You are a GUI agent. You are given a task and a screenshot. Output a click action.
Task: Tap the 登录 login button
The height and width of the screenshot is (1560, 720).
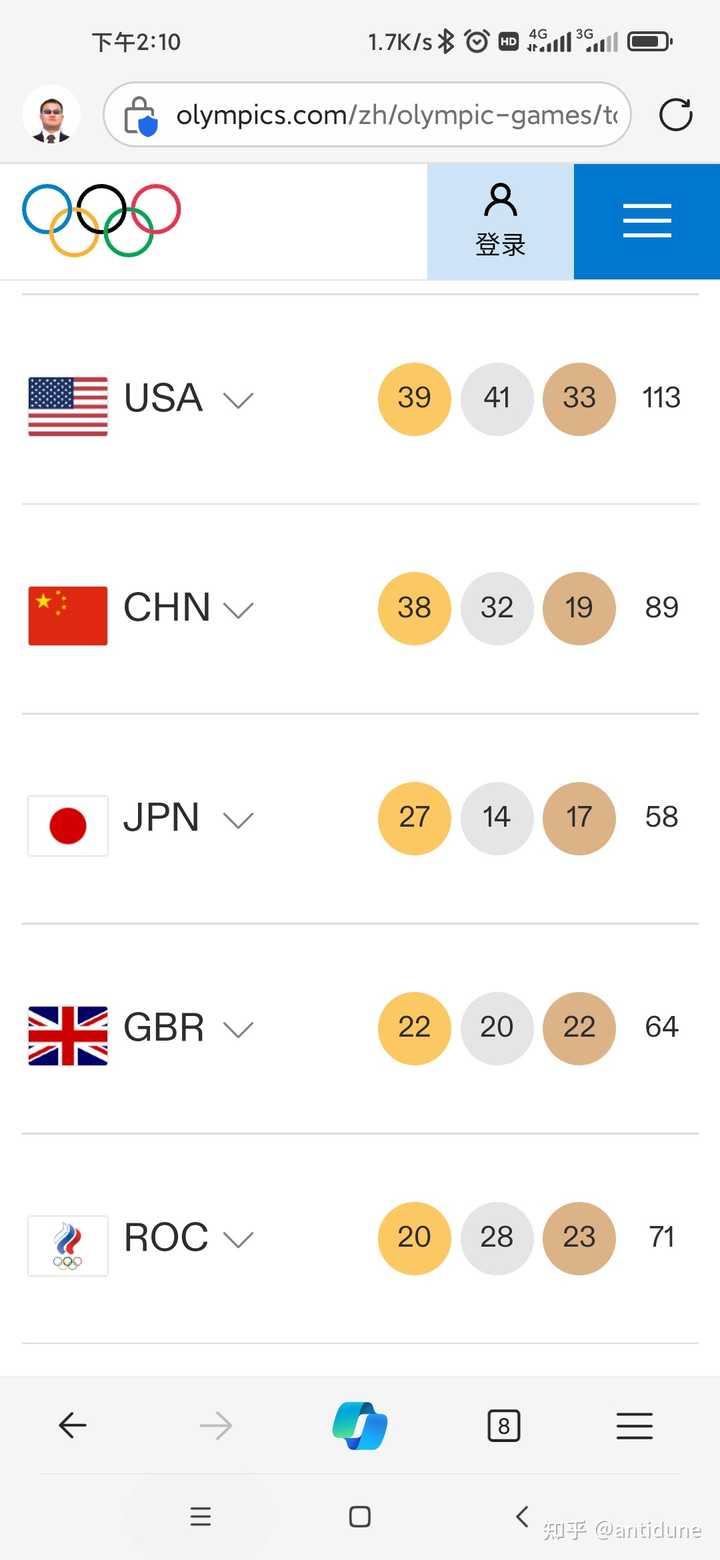tap(500, 221)
